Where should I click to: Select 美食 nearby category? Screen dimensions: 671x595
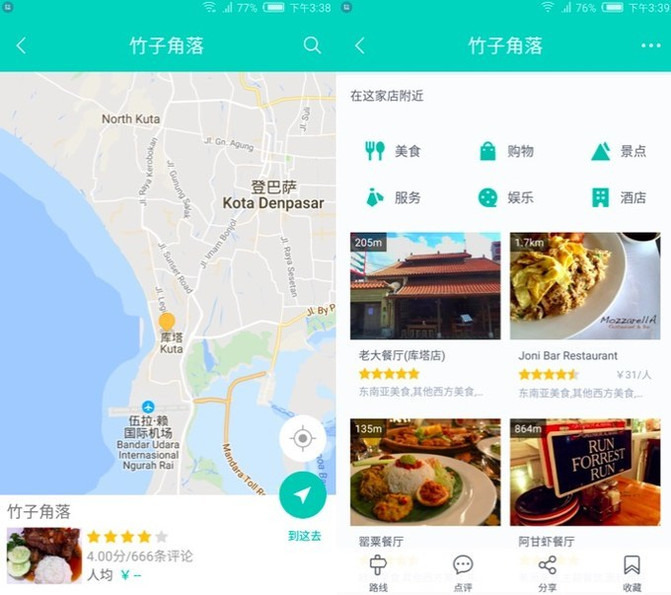(x=394, y=151)
